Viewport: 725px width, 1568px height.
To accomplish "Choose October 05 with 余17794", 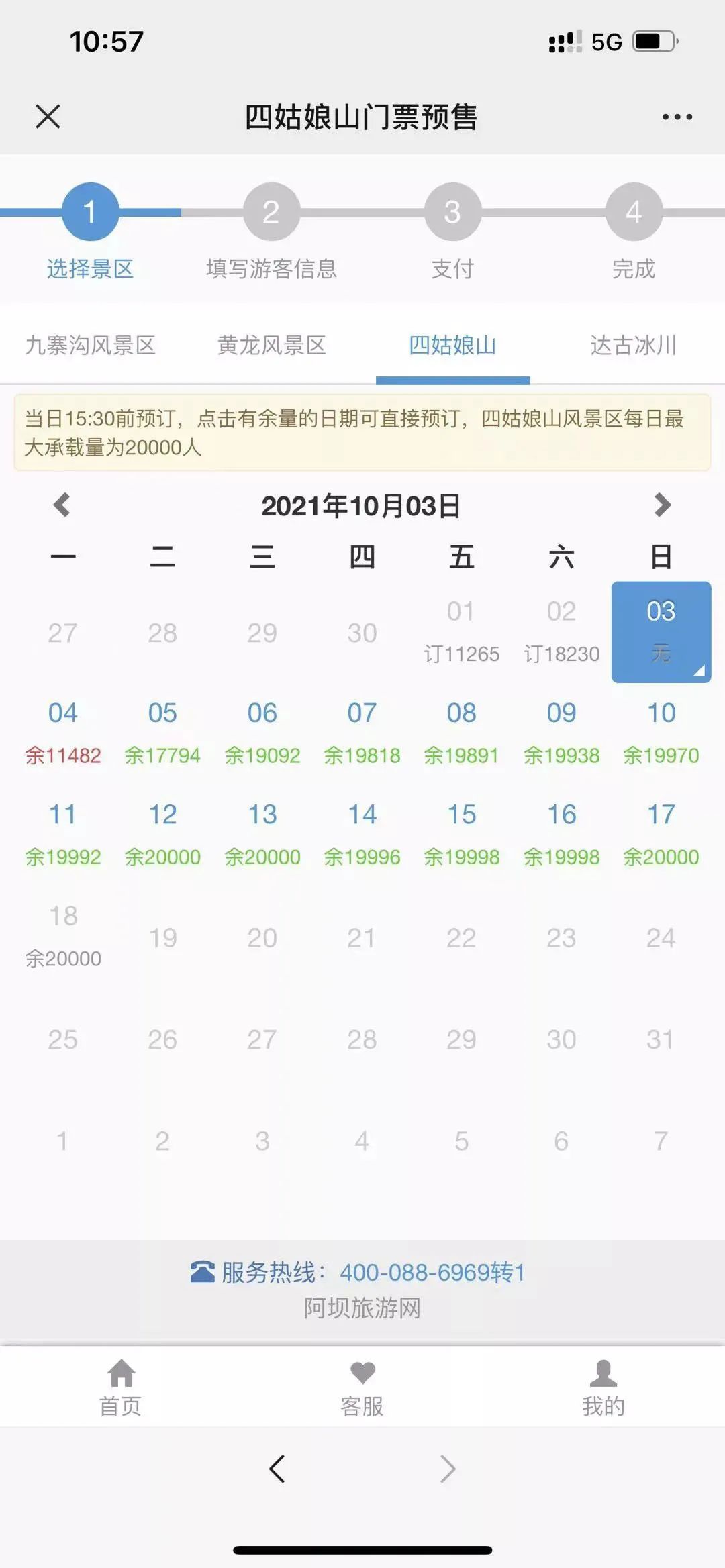I will pyautogui.click(x=162, y=733).
